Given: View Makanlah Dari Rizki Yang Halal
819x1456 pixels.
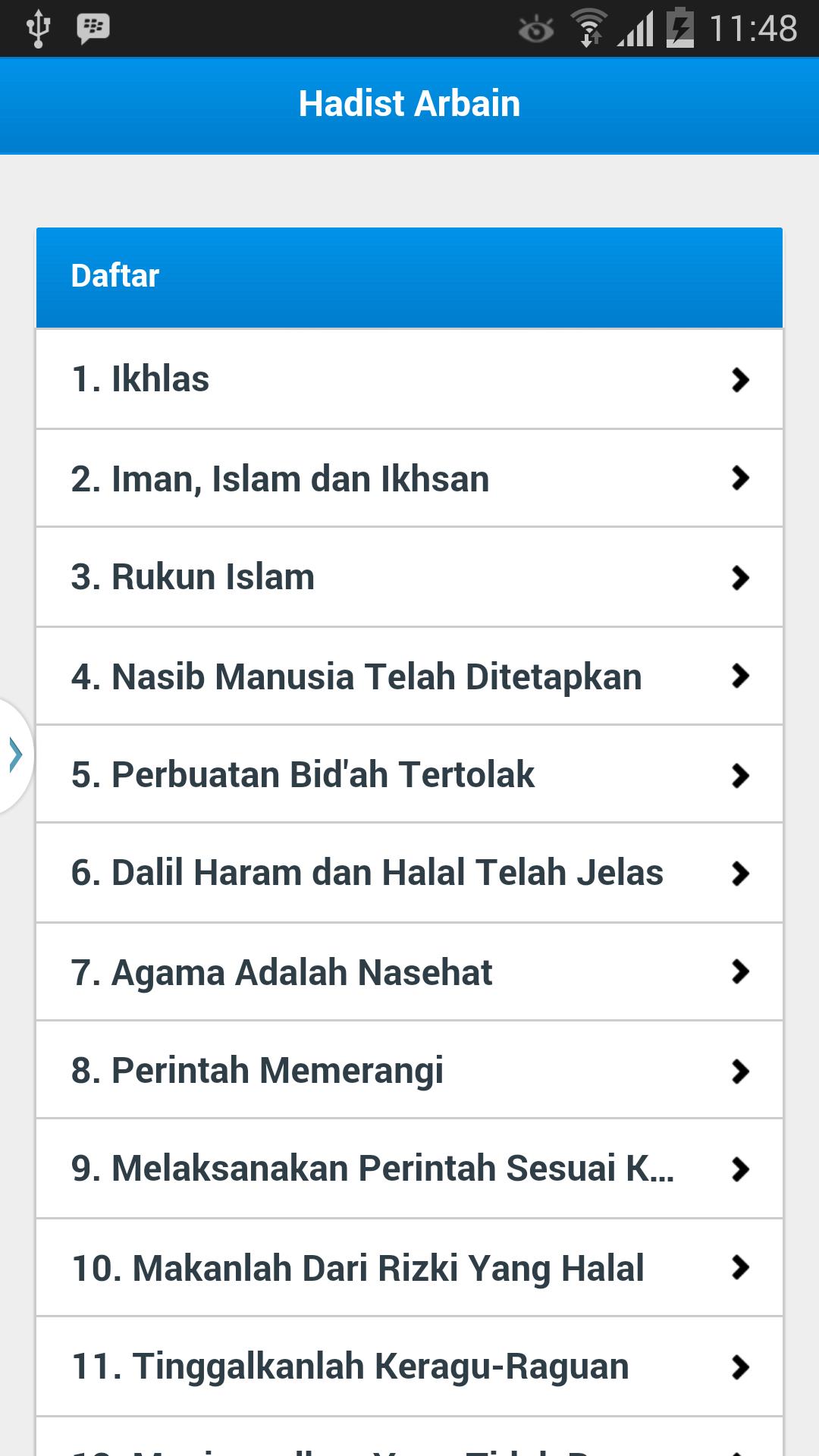Looking at the screenshot, I should point(409,1268).
